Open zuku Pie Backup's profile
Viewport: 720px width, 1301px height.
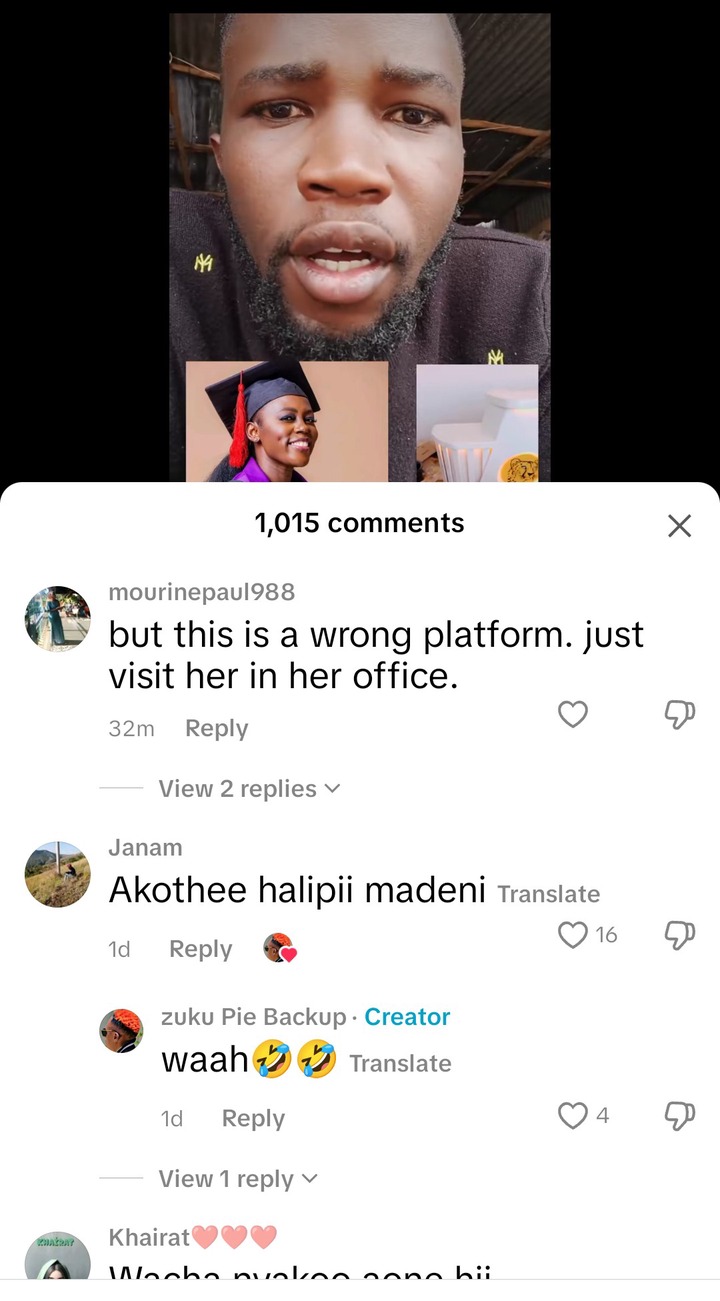pyautogui.click(x=121, y=1030)
